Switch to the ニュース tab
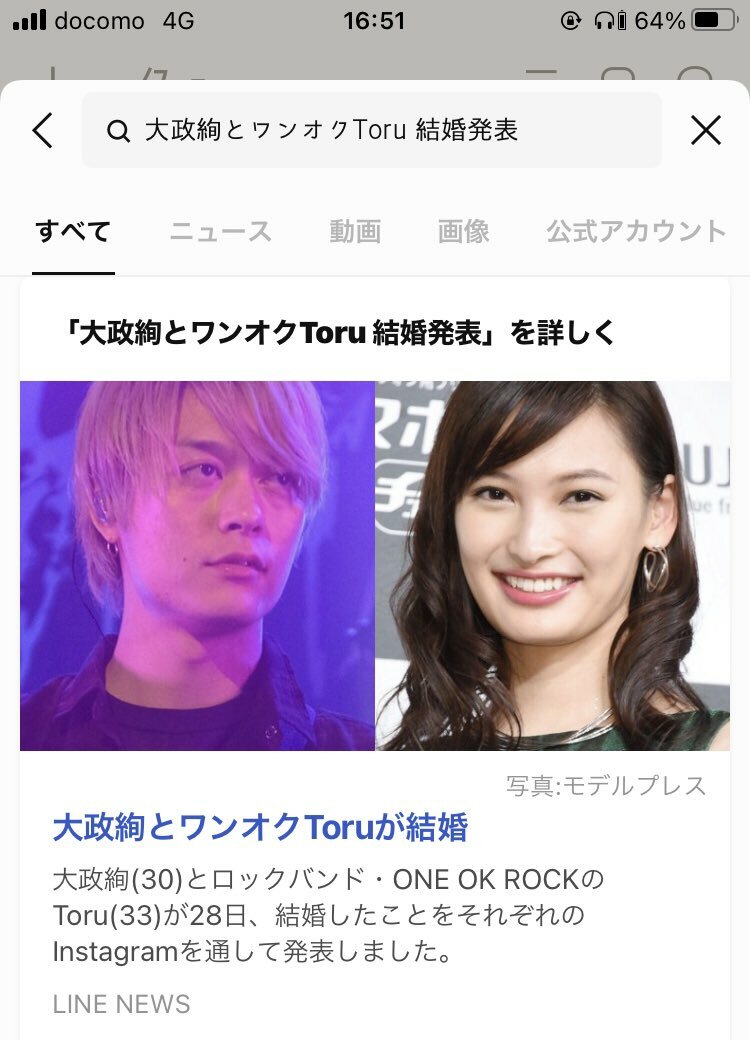The width and height of the screenshot is (750, 1040). coord(220,232)
